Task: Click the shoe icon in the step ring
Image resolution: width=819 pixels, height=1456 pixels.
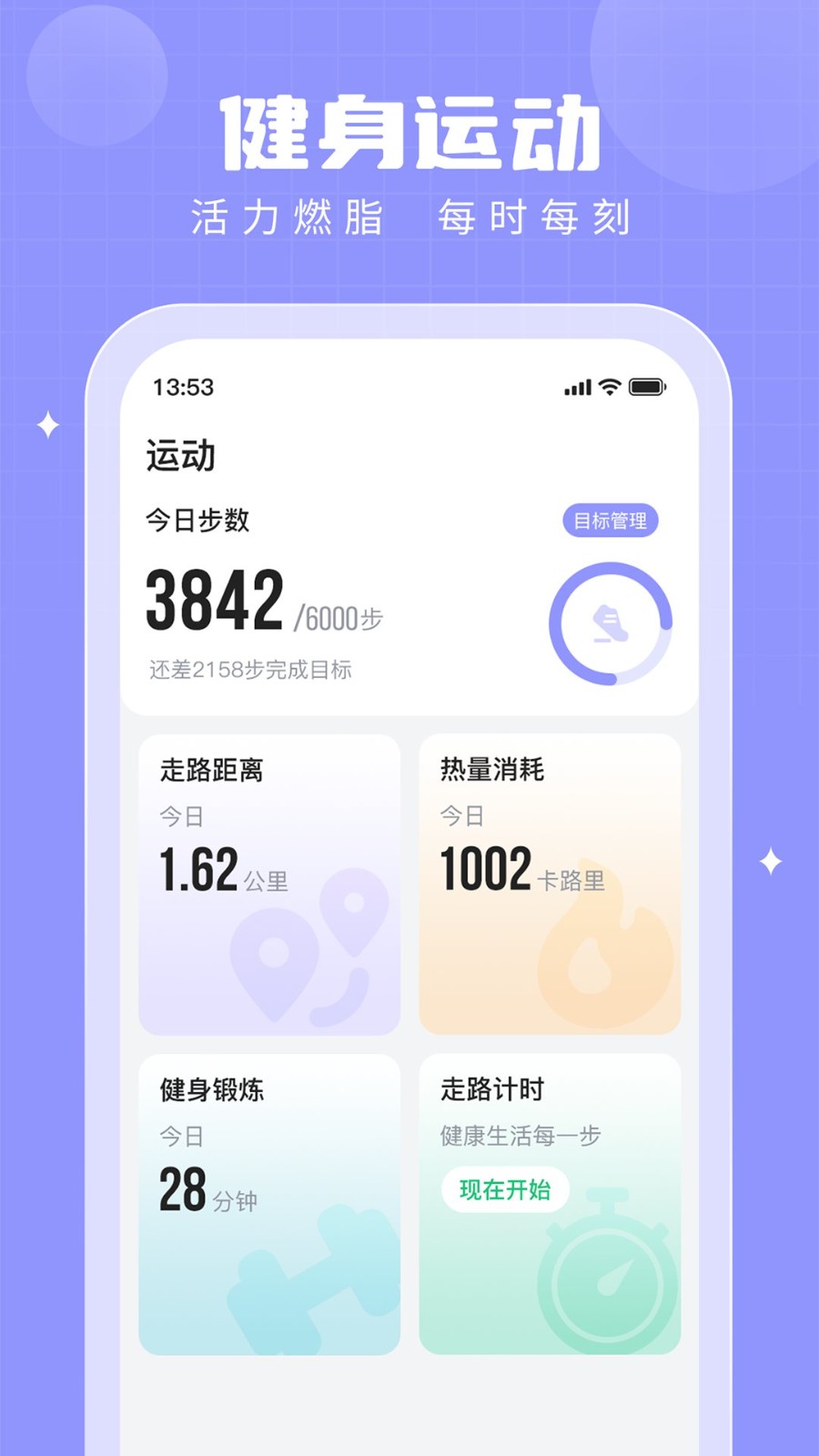Action: pyautogui.click(x=610, y=622)
